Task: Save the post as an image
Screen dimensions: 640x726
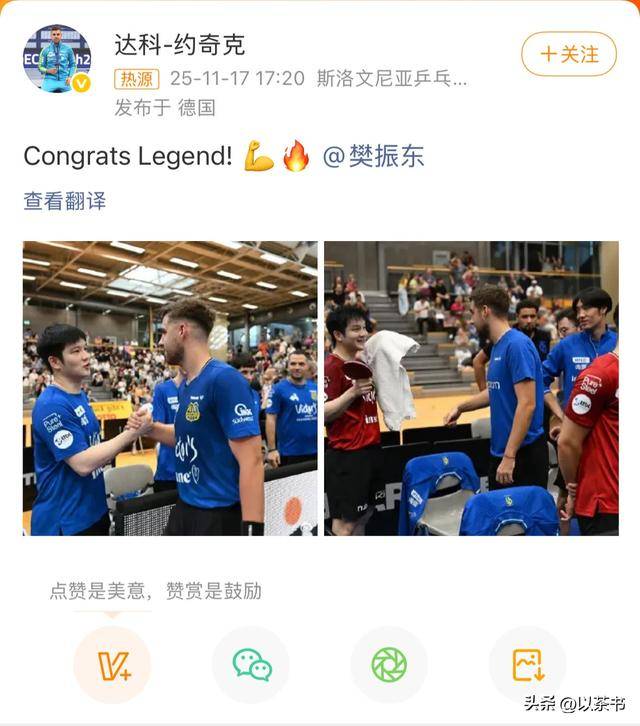Action: [527, 664]
